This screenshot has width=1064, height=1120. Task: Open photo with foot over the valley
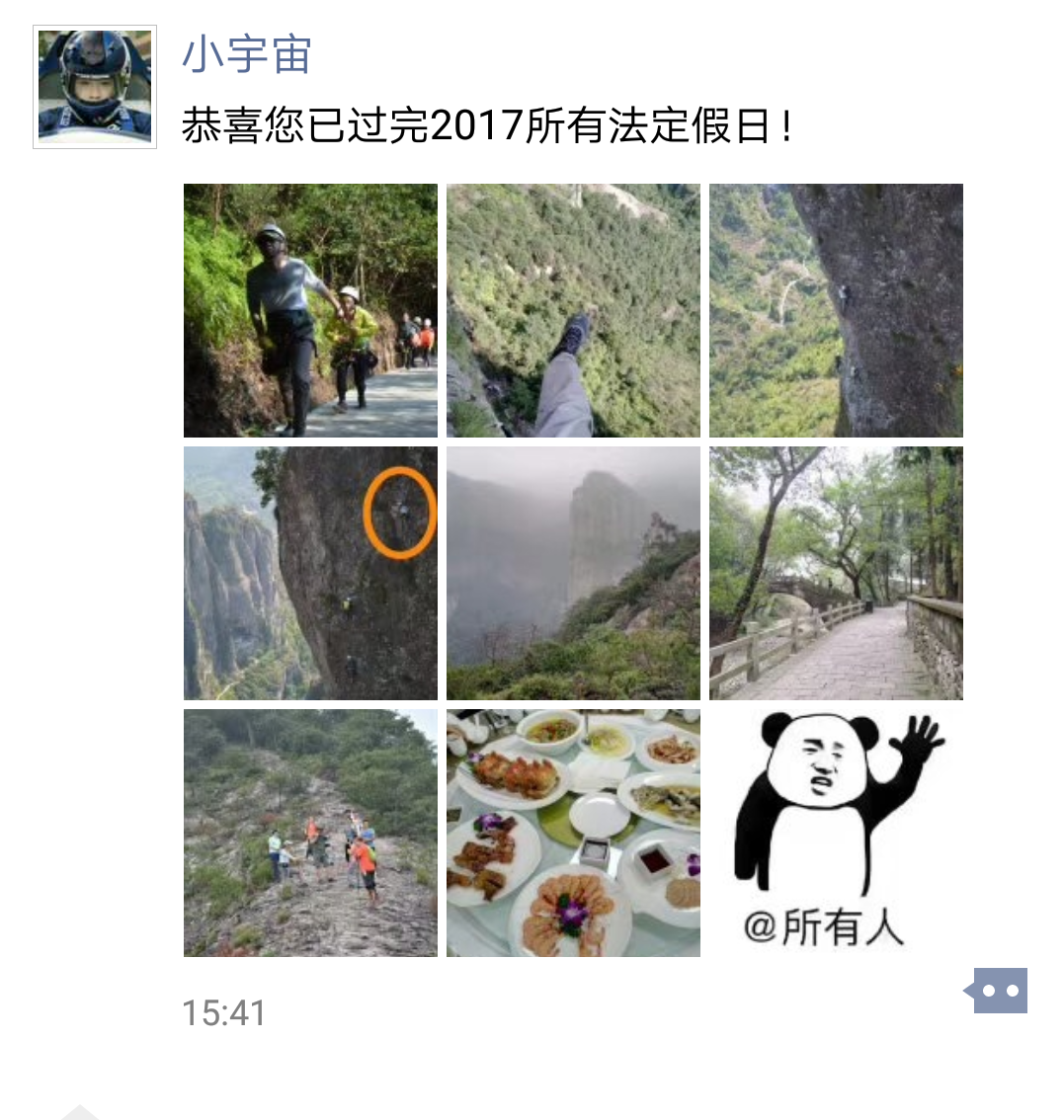pos(573,310)
